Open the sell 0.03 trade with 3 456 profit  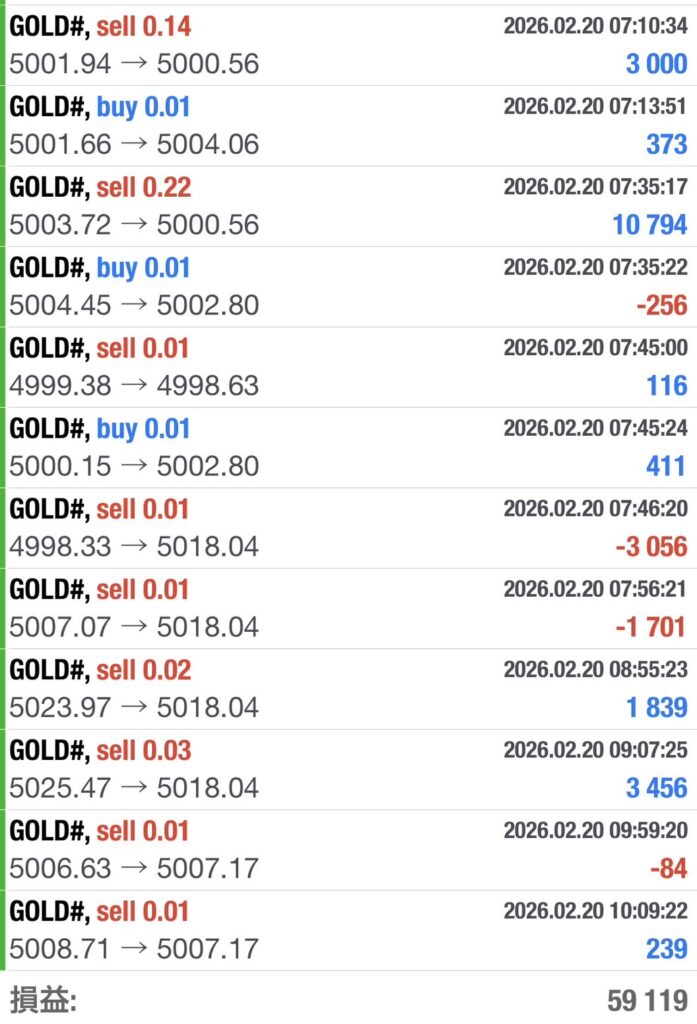[348, 769]
